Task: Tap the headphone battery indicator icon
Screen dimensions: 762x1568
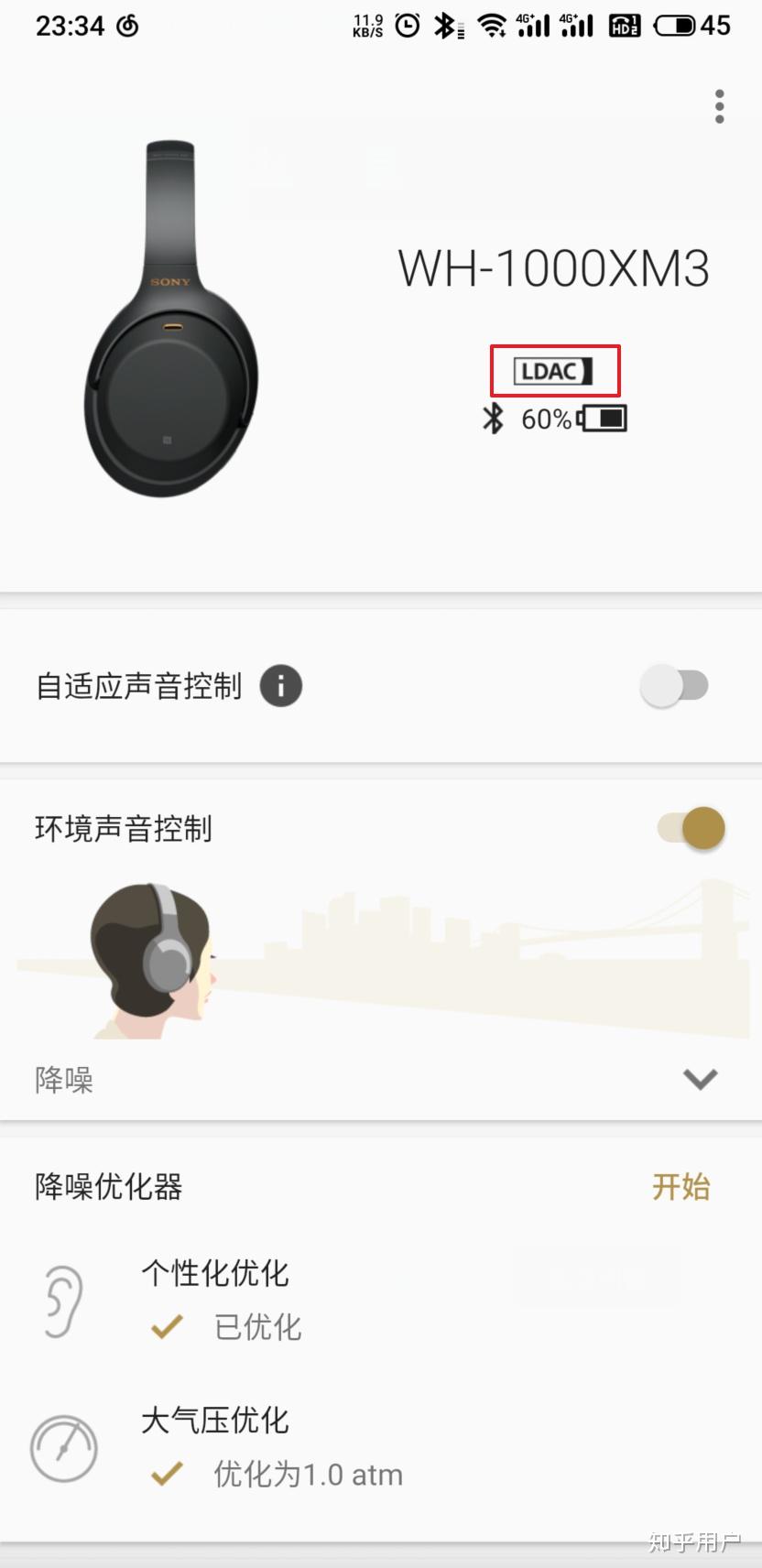Action: coord(603,419)
